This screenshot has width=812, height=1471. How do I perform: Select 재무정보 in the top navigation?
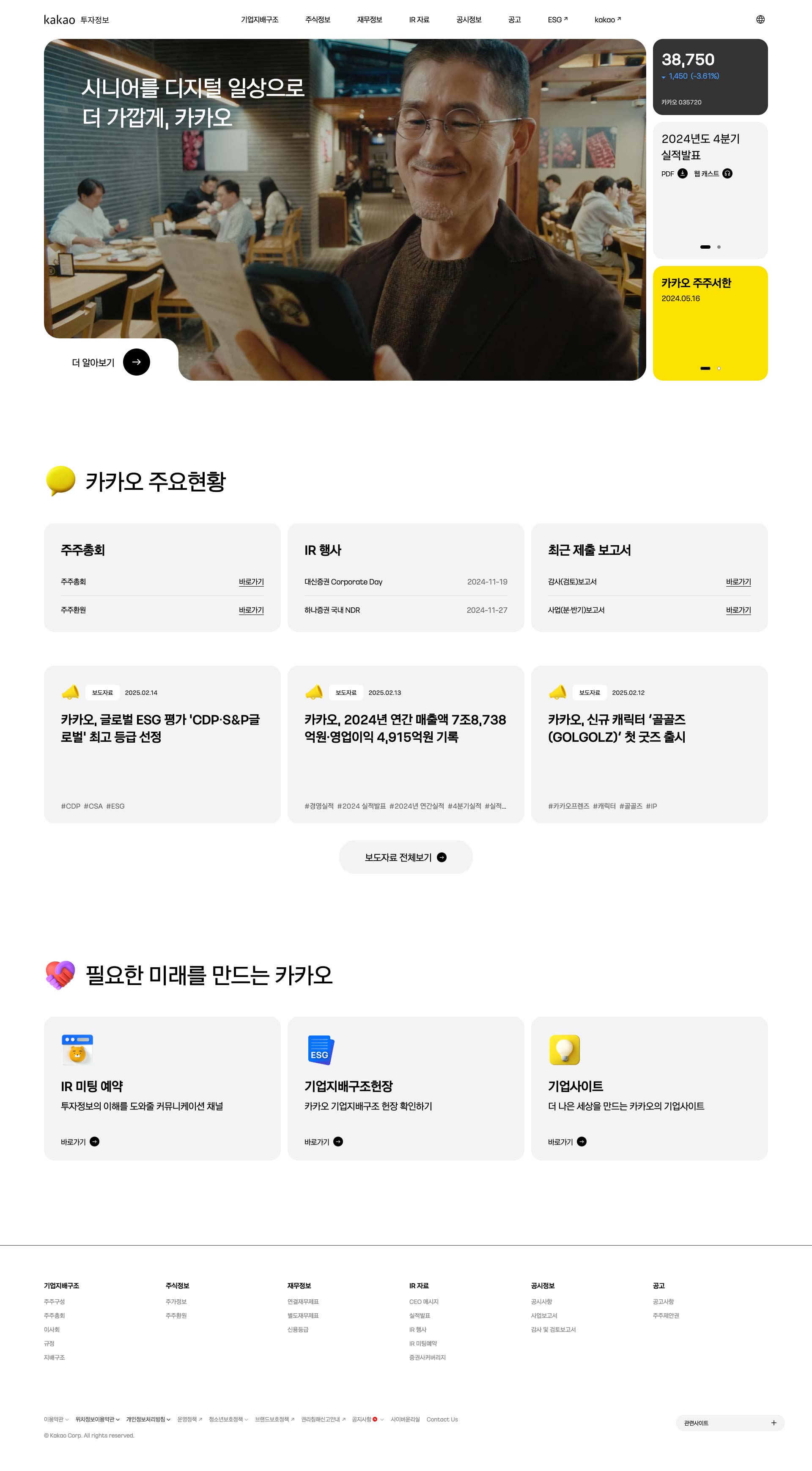tap(370, 20)
